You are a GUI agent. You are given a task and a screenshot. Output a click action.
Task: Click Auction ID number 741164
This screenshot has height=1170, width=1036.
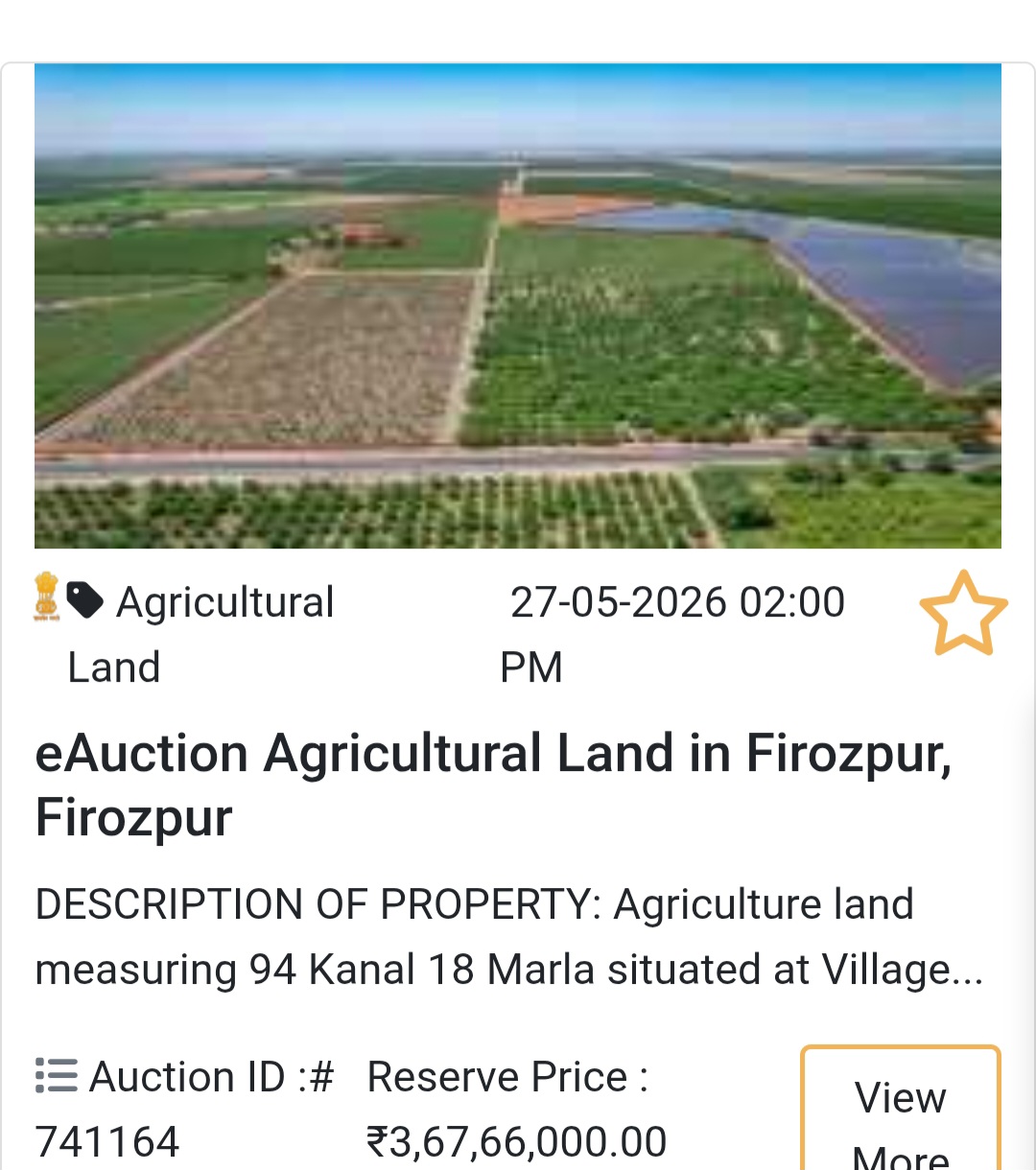pyautogui.click(x=107, y=1141)
